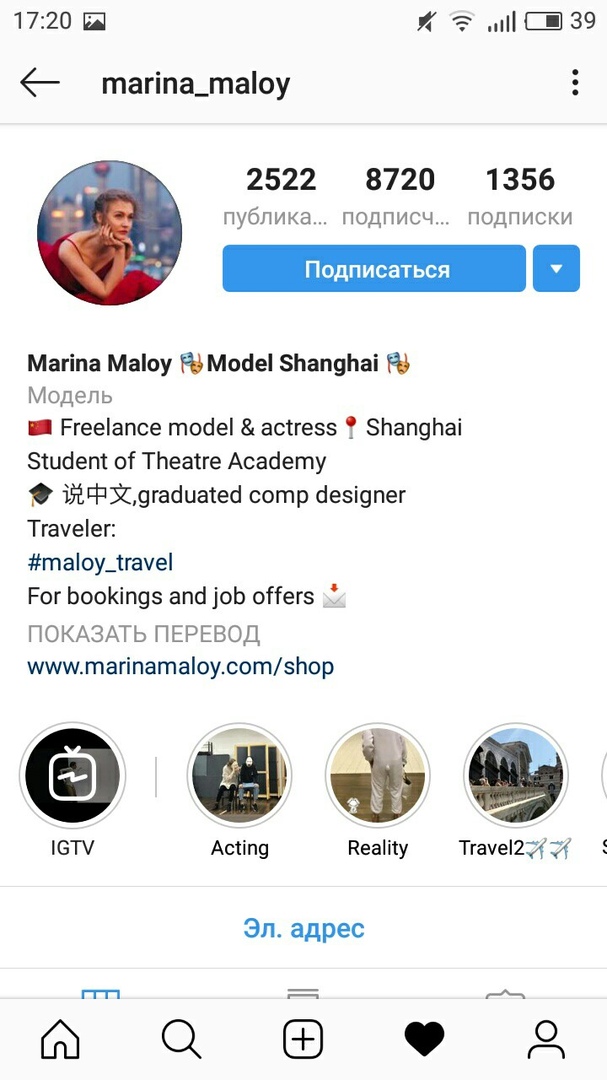Go back using the arrow
607x1080 pixels.
coord(40,83)
